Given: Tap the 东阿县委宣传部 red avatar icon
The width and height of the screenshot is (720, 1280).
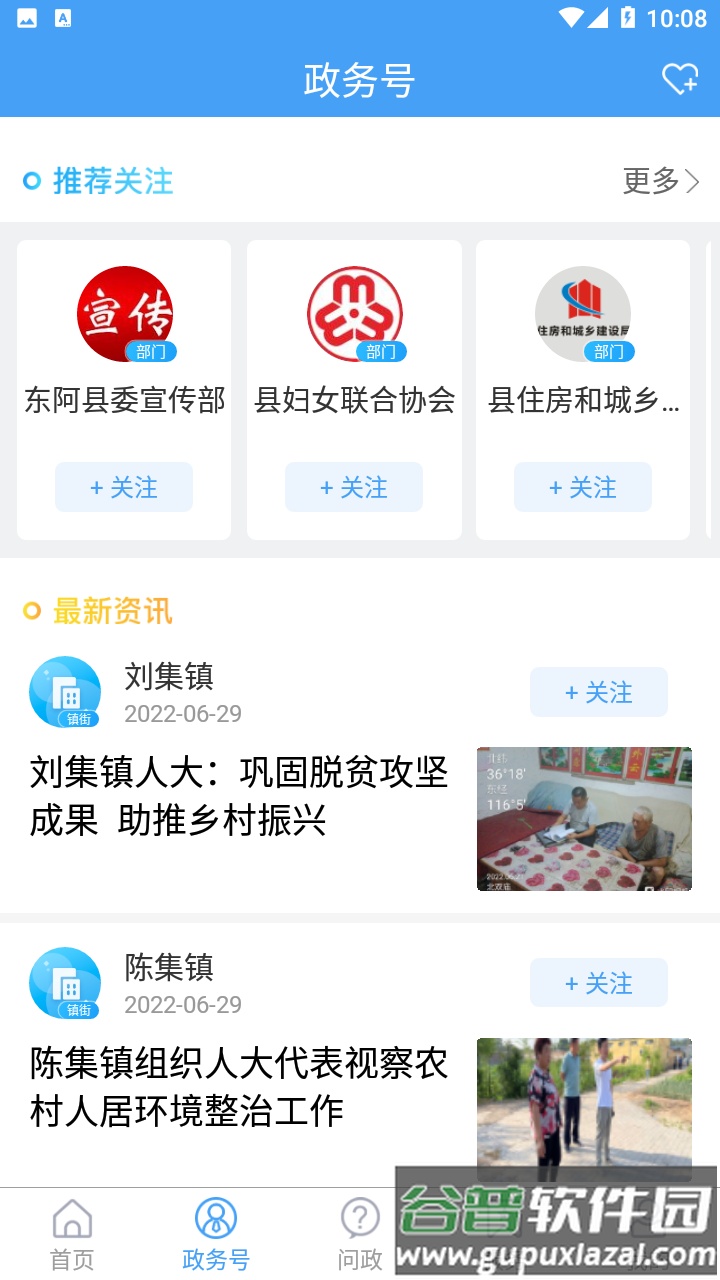Looking at the screenshot, I should (123, 311).
